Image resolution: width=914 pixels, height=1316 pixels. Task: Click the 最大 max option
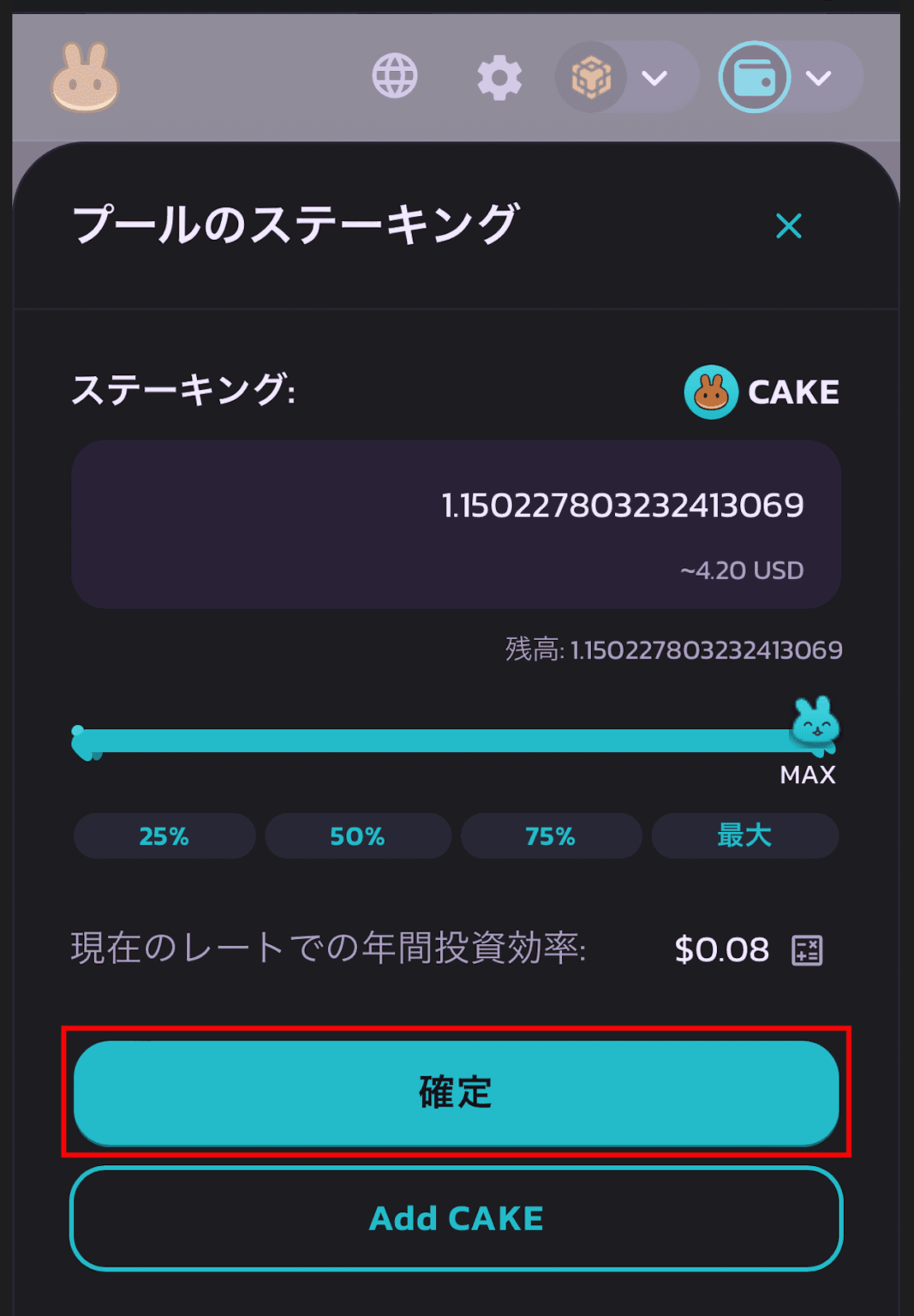pos(744,836)
